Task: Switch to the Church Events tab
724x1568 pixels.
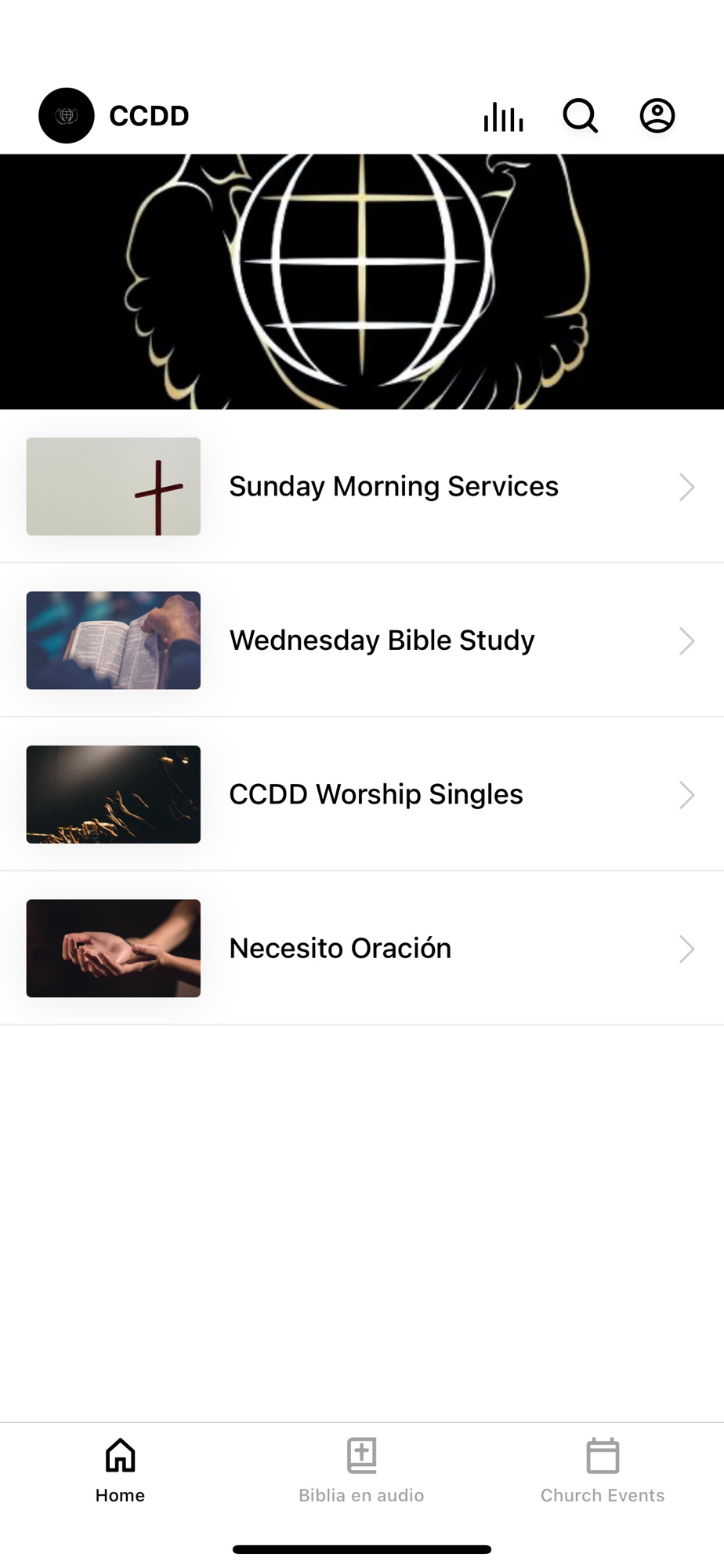Action: click(x=603, y=1470)
